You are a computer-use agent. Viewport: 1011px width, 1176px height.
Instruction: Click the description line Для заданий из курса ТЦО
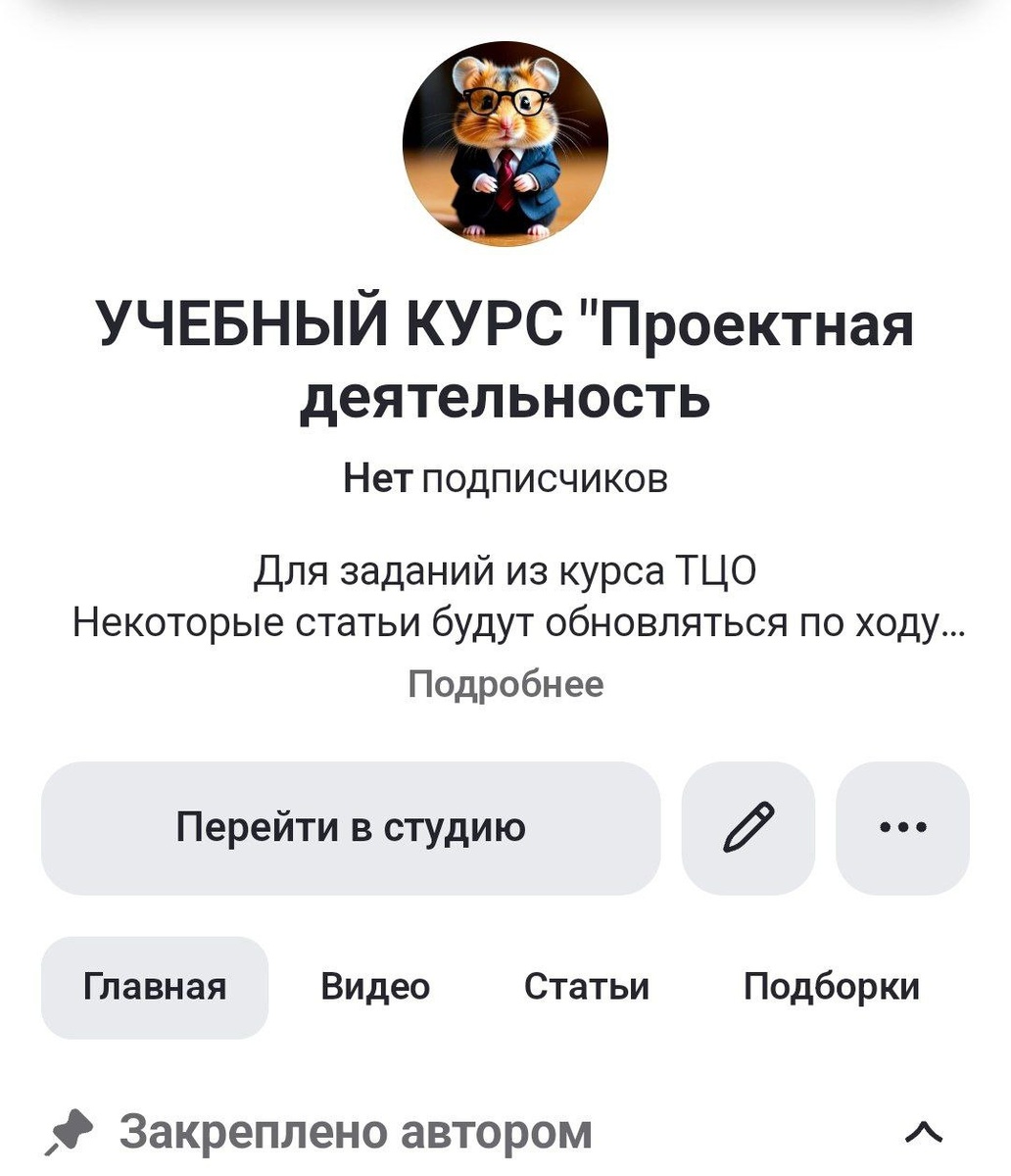point(505,571)
